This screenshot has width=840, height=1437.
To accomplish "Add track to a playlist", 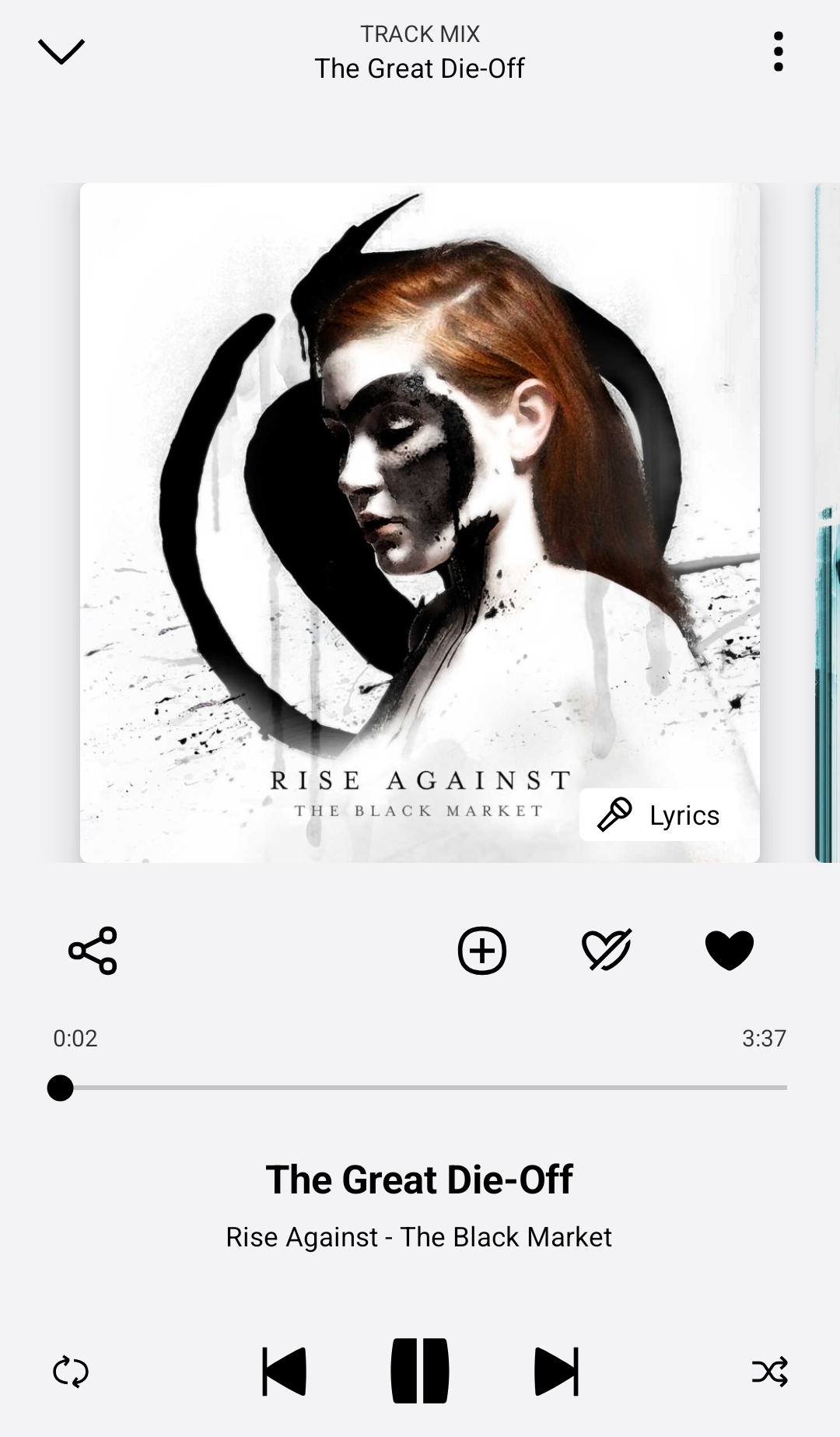I will pos(482,950).
